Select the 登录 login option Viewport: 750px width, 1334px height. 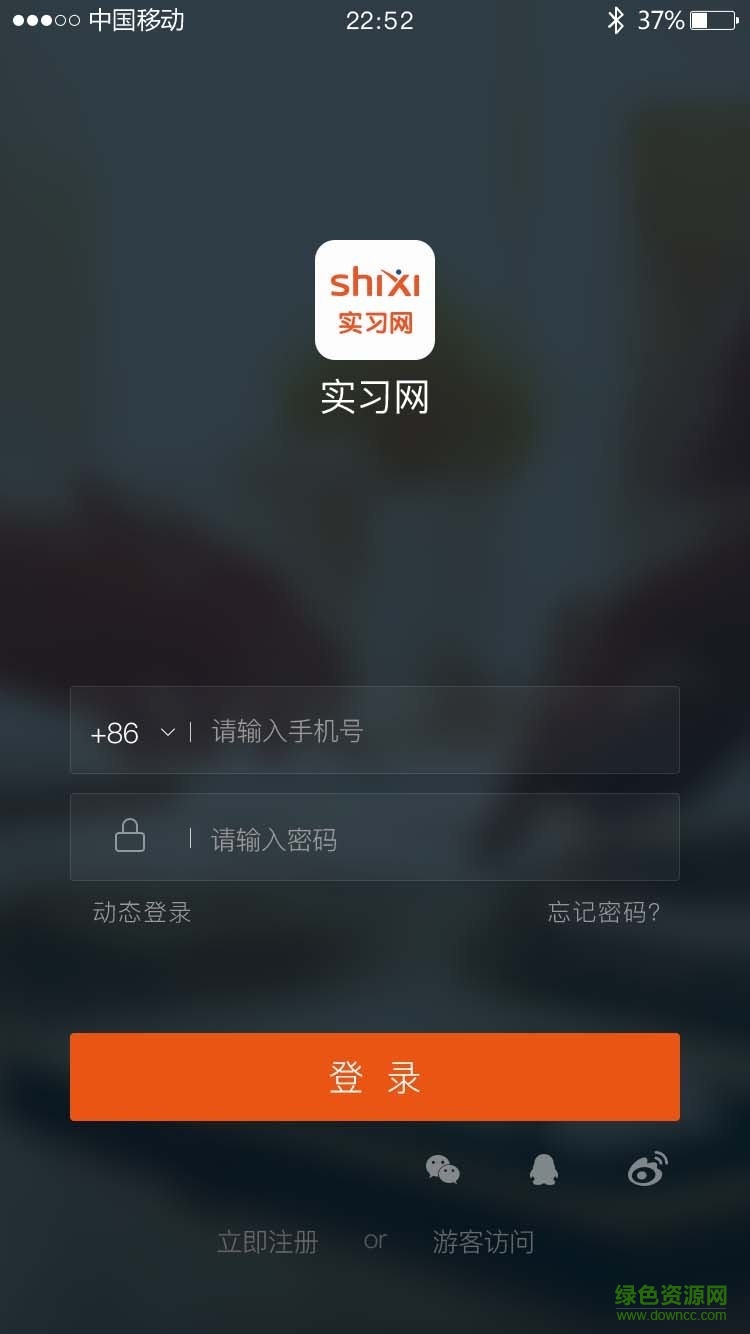[375, 1077]
